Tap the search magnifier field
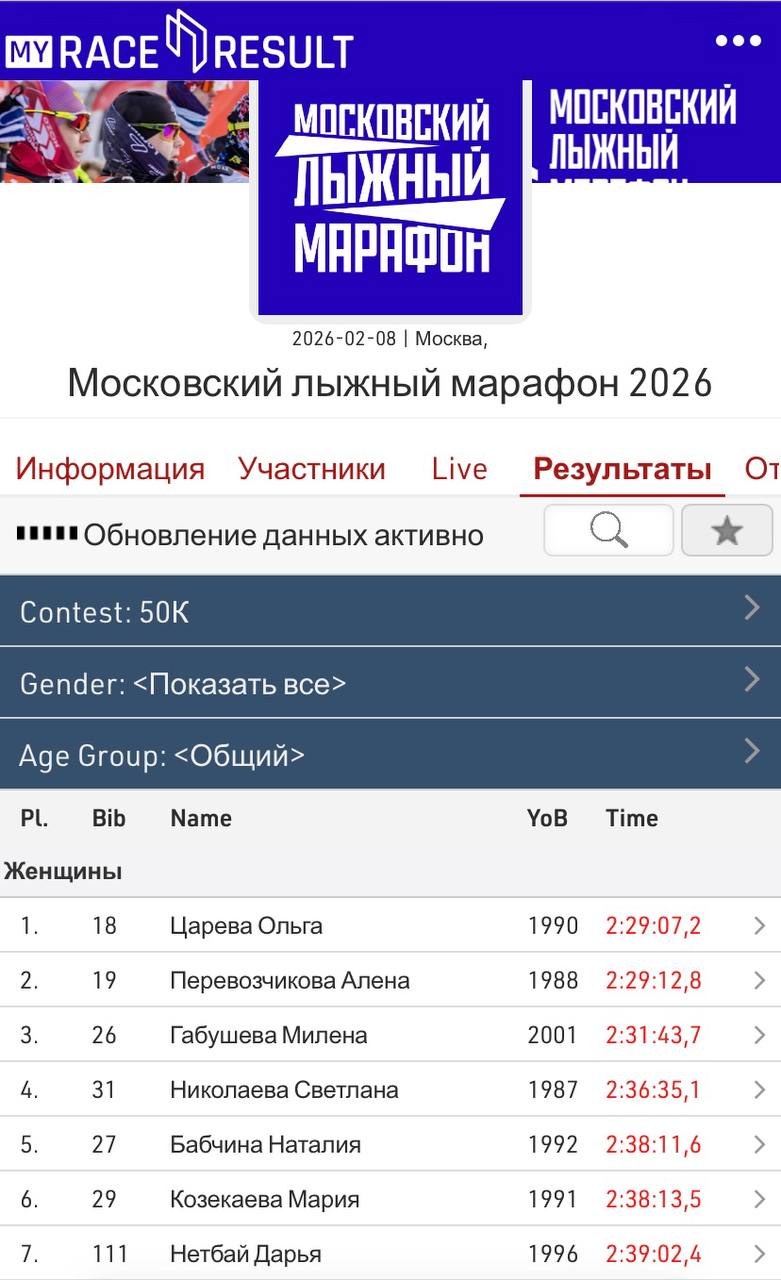Image resolution: width=781 pixels, height=1280 pixels. pyautogui.click(x=608, y=531)
